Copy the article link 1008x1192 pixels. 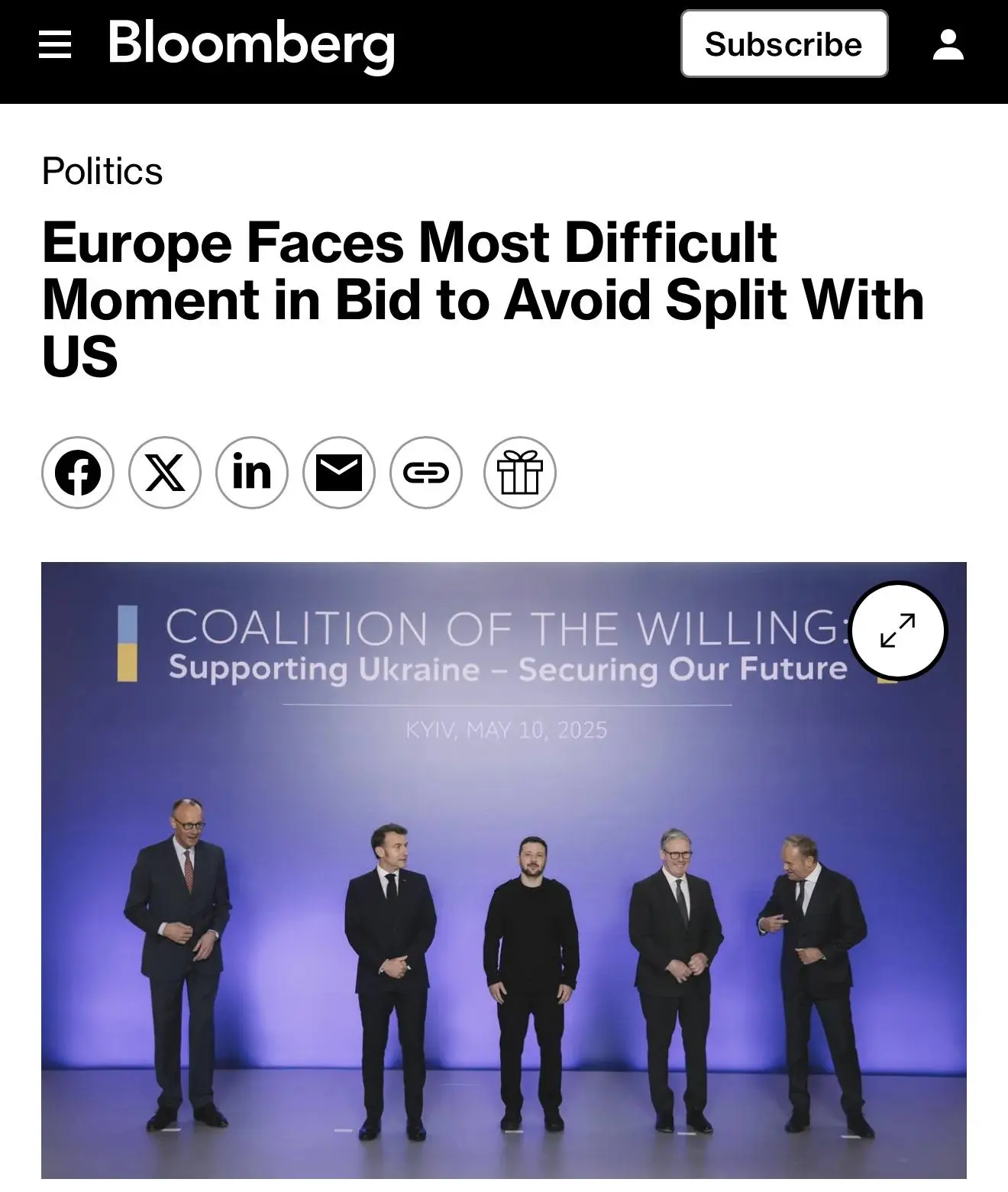[x=426, y=473]
